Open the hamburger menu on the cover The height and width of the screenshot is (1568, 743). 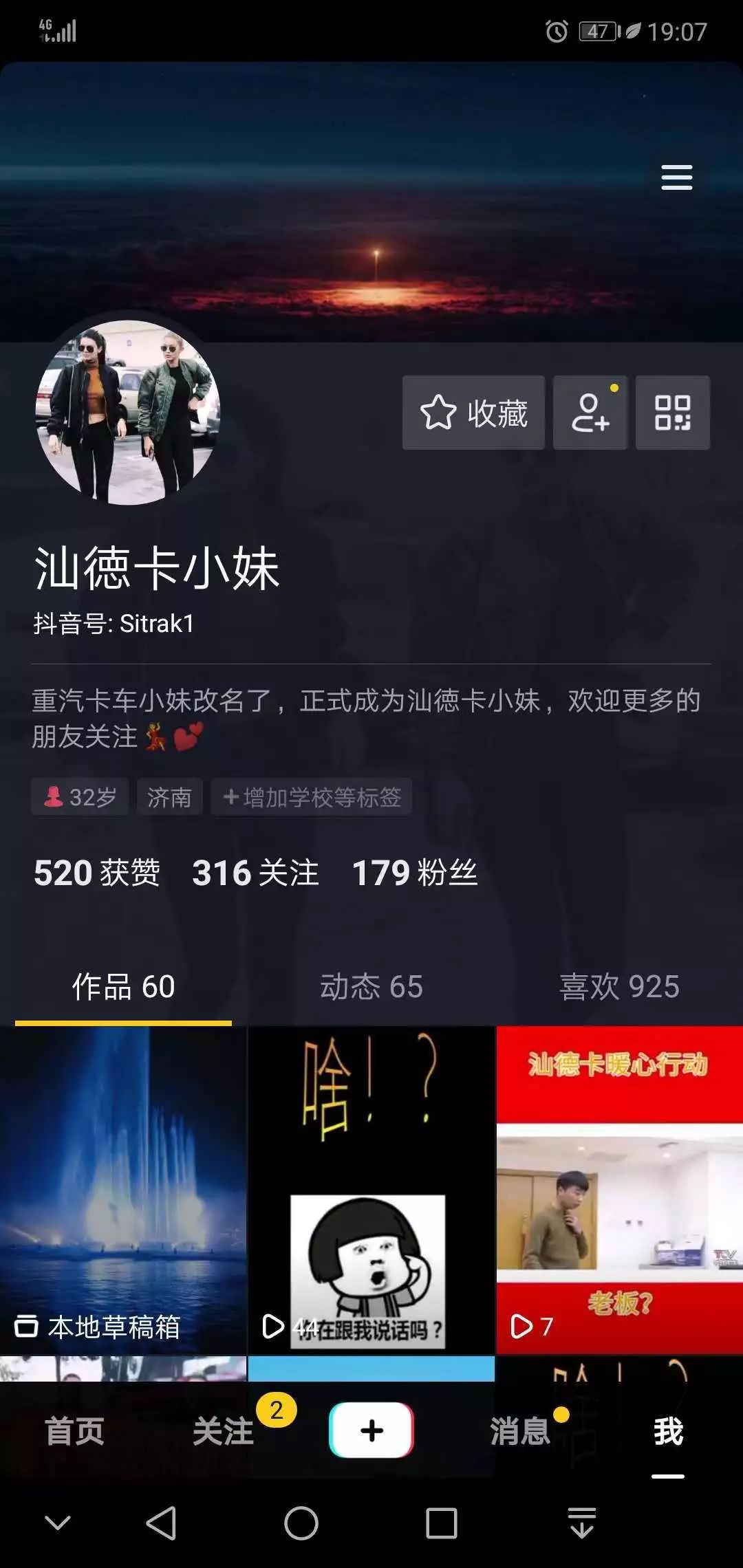(x=676, y=177)
